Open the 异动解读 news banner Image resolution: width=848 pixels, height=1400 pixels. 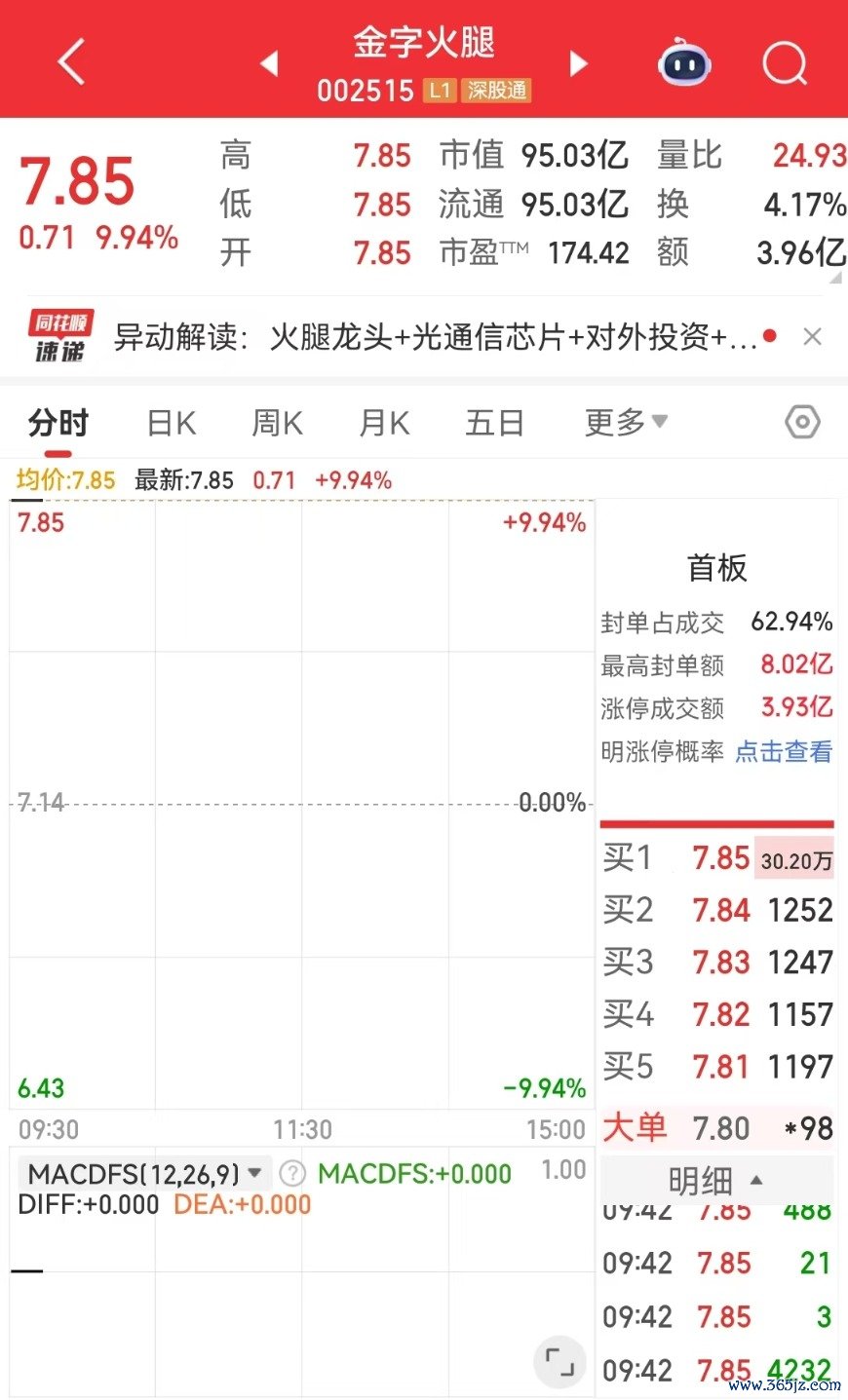point(435,337)
